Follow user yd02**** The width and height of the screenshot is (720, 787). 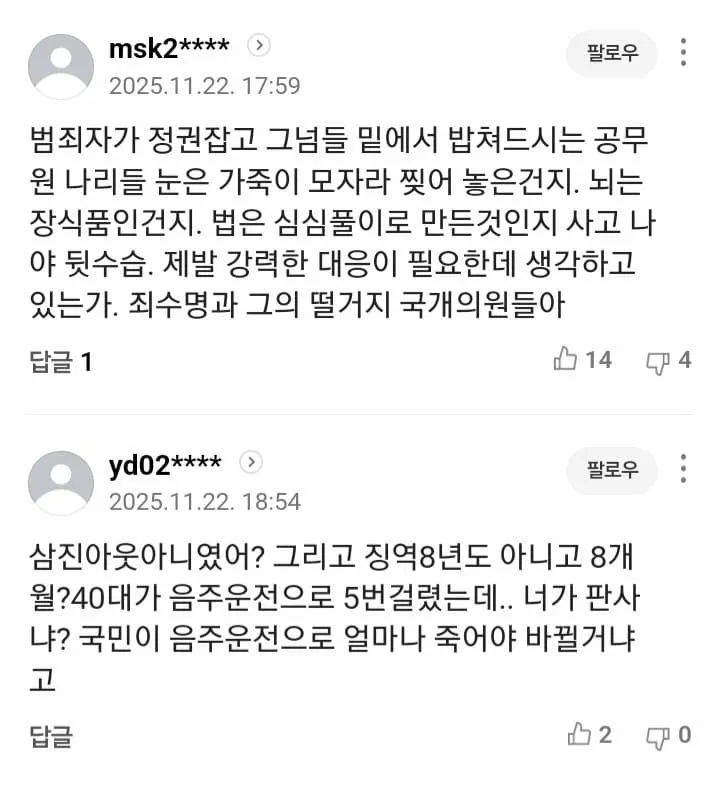pos(611,471)
